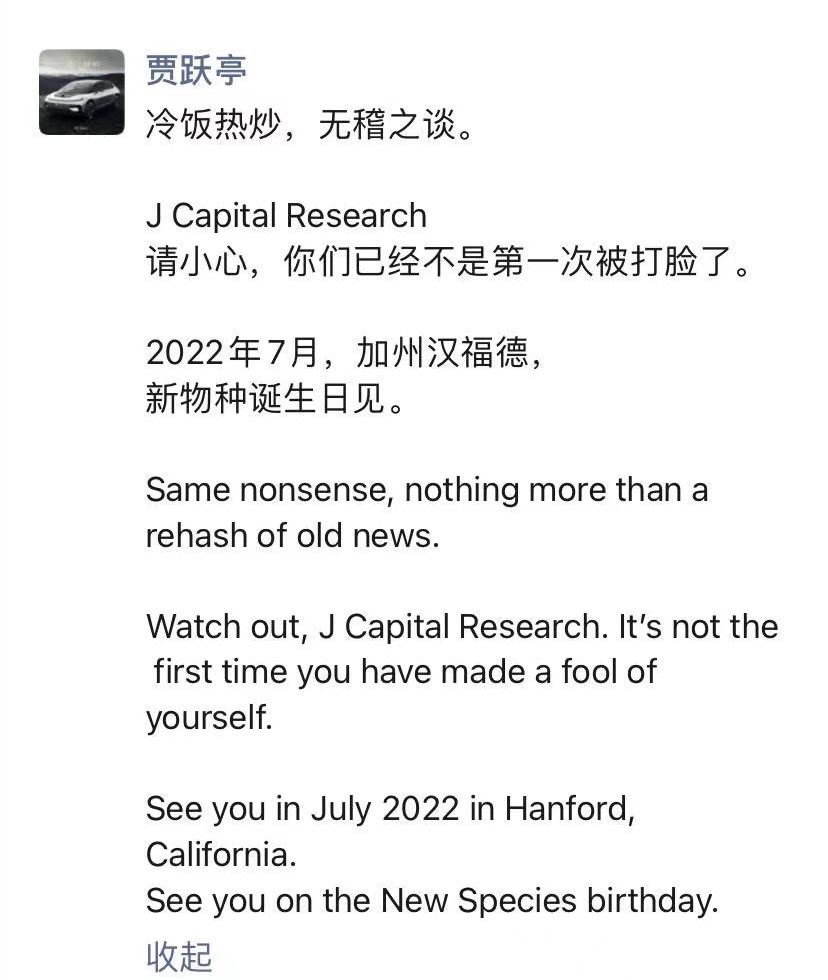Tap the username 贾跃亭
This screenshot has width=828, height=980.
pyautogui.click(x=196, y=69)
